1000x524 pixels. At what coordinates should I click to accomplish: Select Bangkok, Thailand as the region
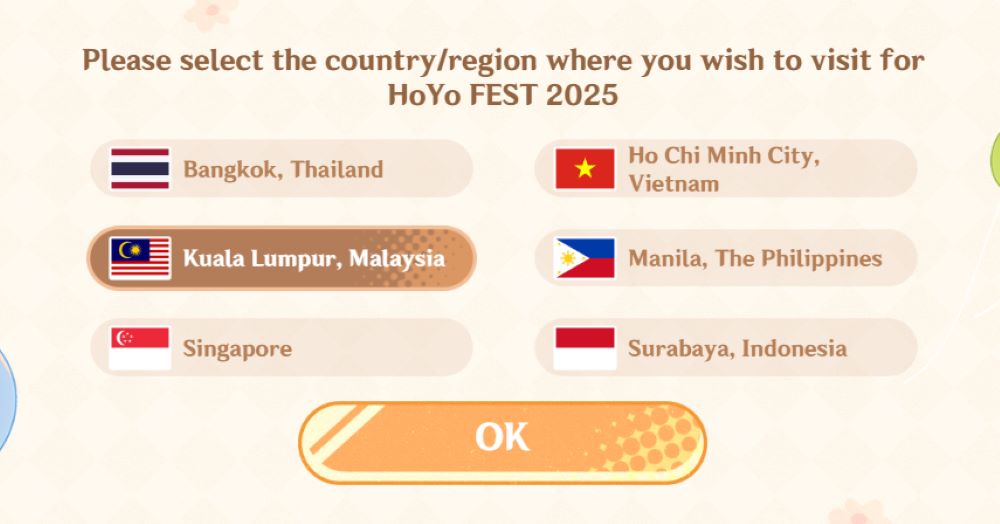(281, 169)
